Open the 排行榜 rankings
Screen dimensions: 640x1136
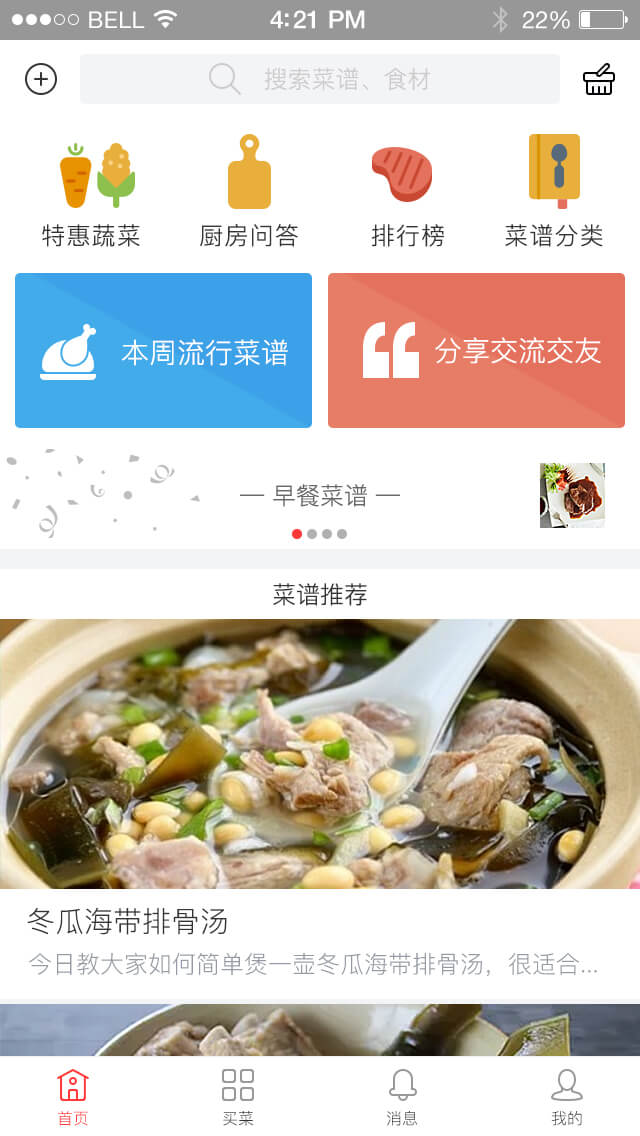[x=406, y=192]
